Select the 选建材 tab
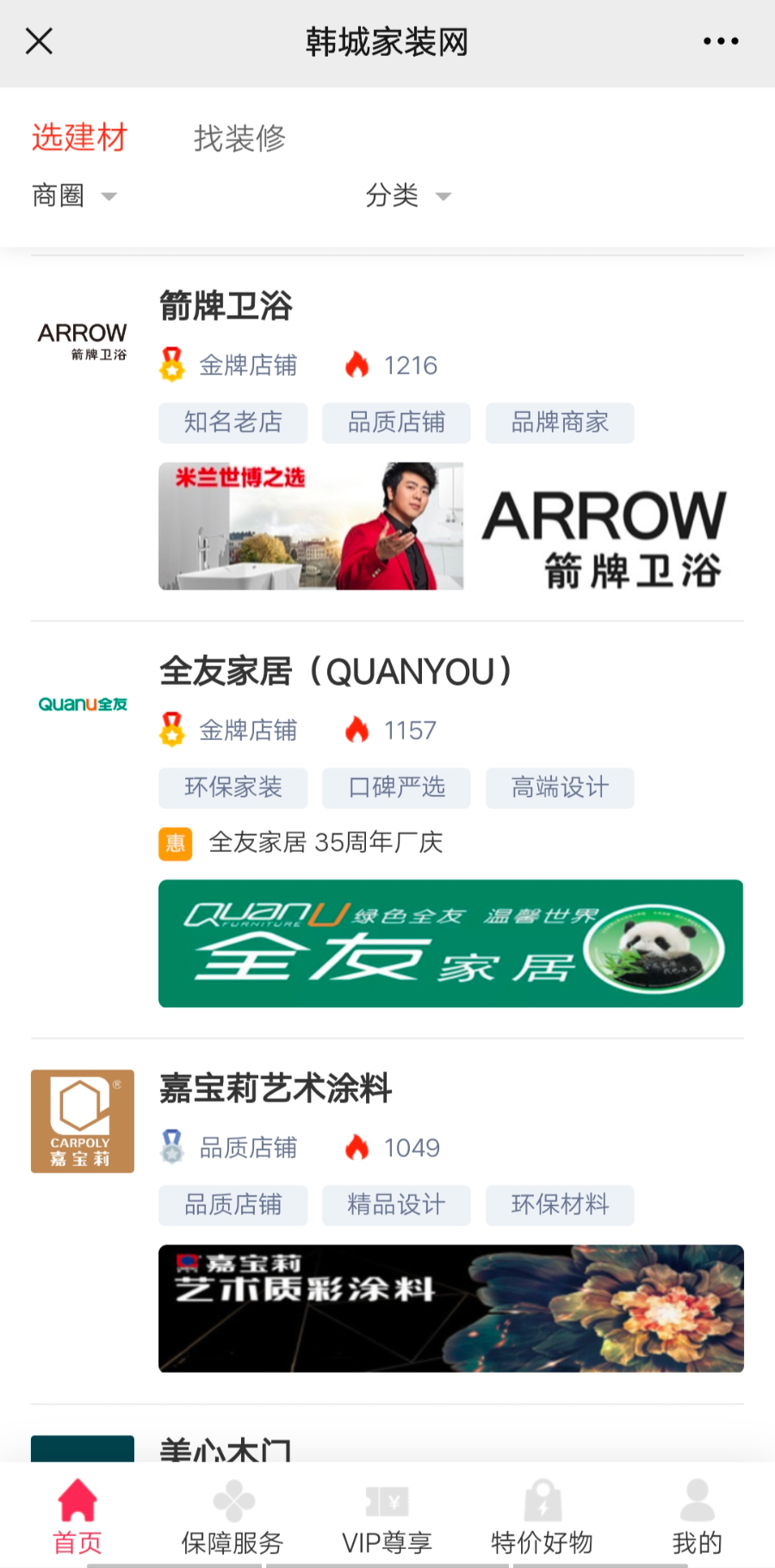The height and width of the screenshot is (1568, 775). pyautogui.click(x=79, y=138)
